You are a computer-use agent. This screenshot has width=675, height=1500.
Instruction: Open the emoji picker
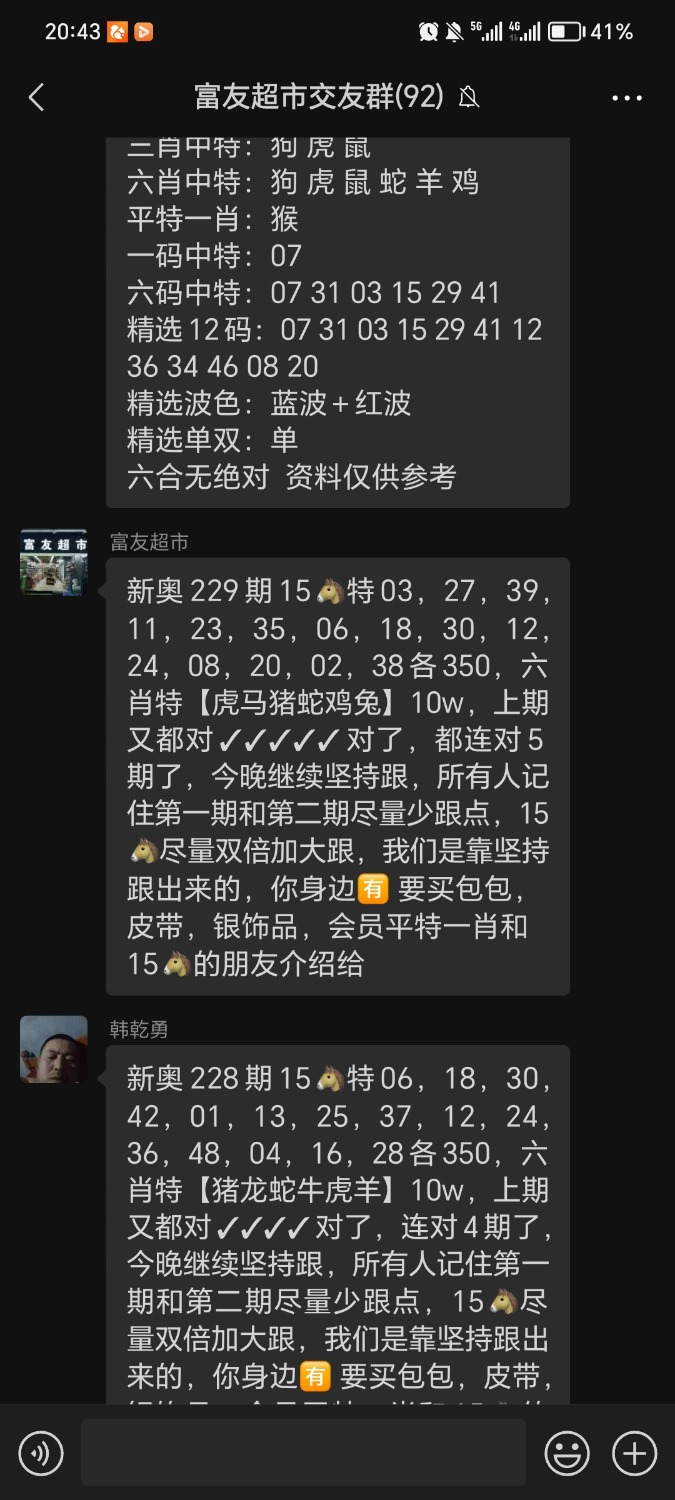[567, 1453]
